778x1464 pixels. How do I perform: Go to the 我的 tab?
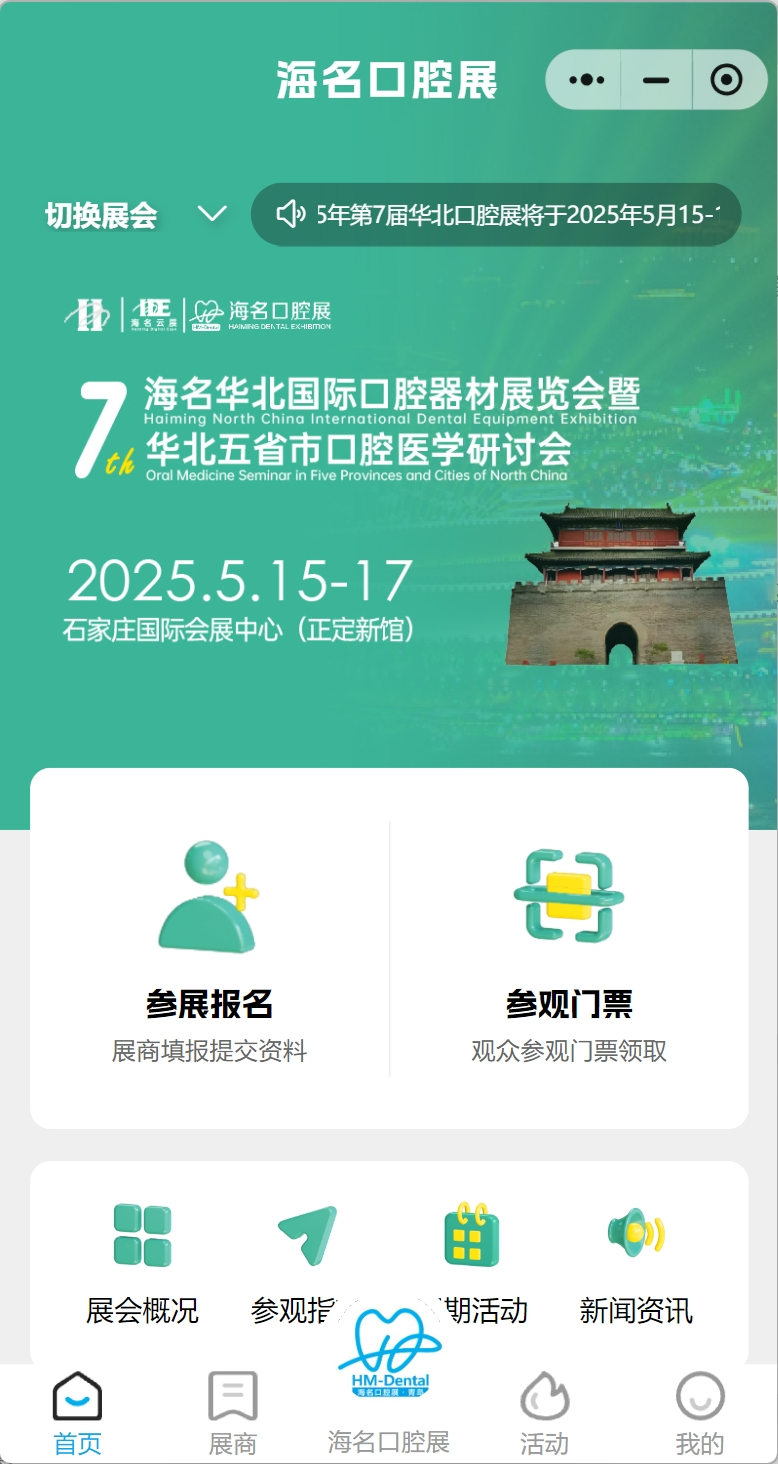(699, 1412)
